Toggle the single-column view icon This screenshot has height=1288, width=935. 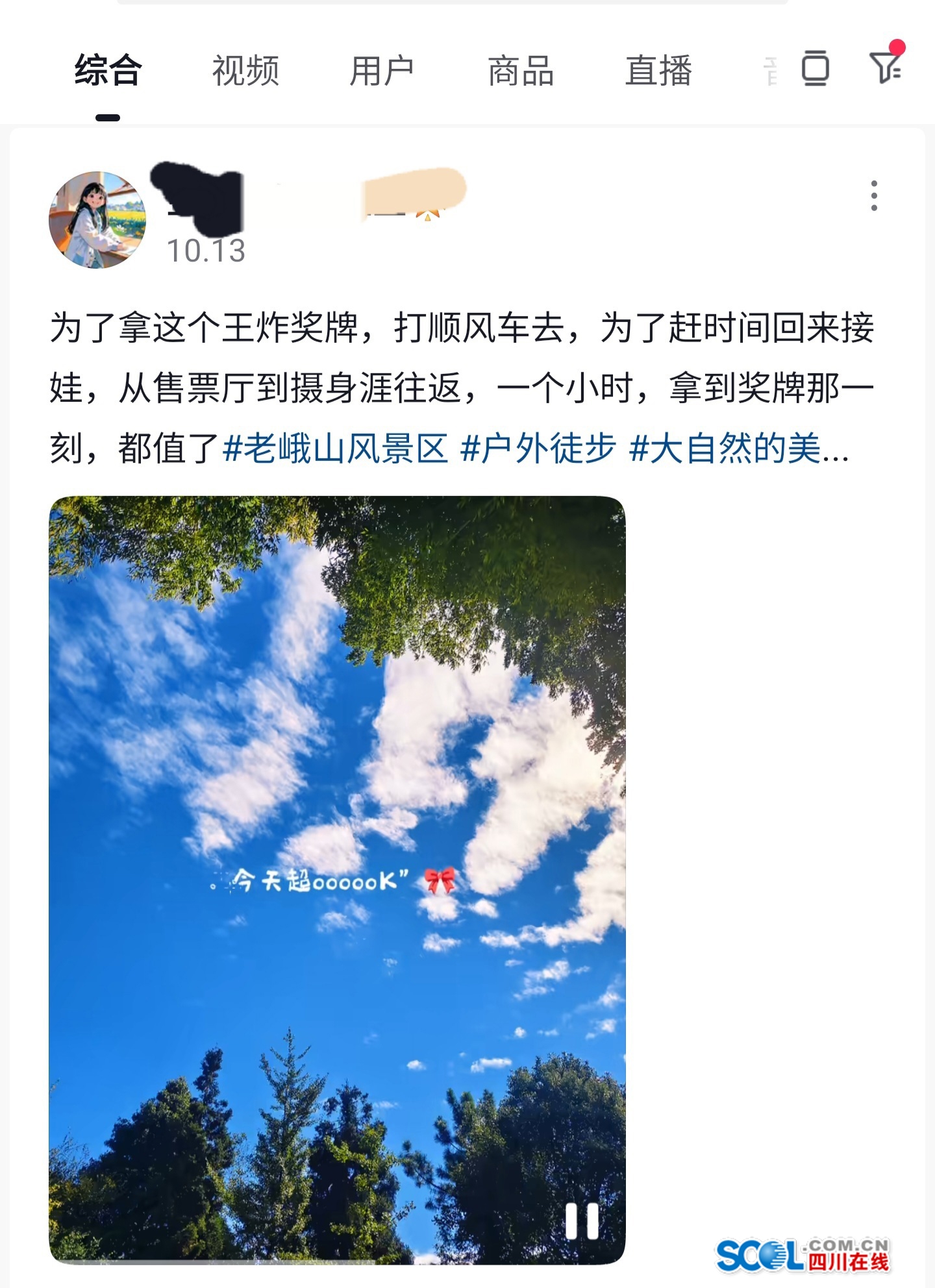click(815, 68)
